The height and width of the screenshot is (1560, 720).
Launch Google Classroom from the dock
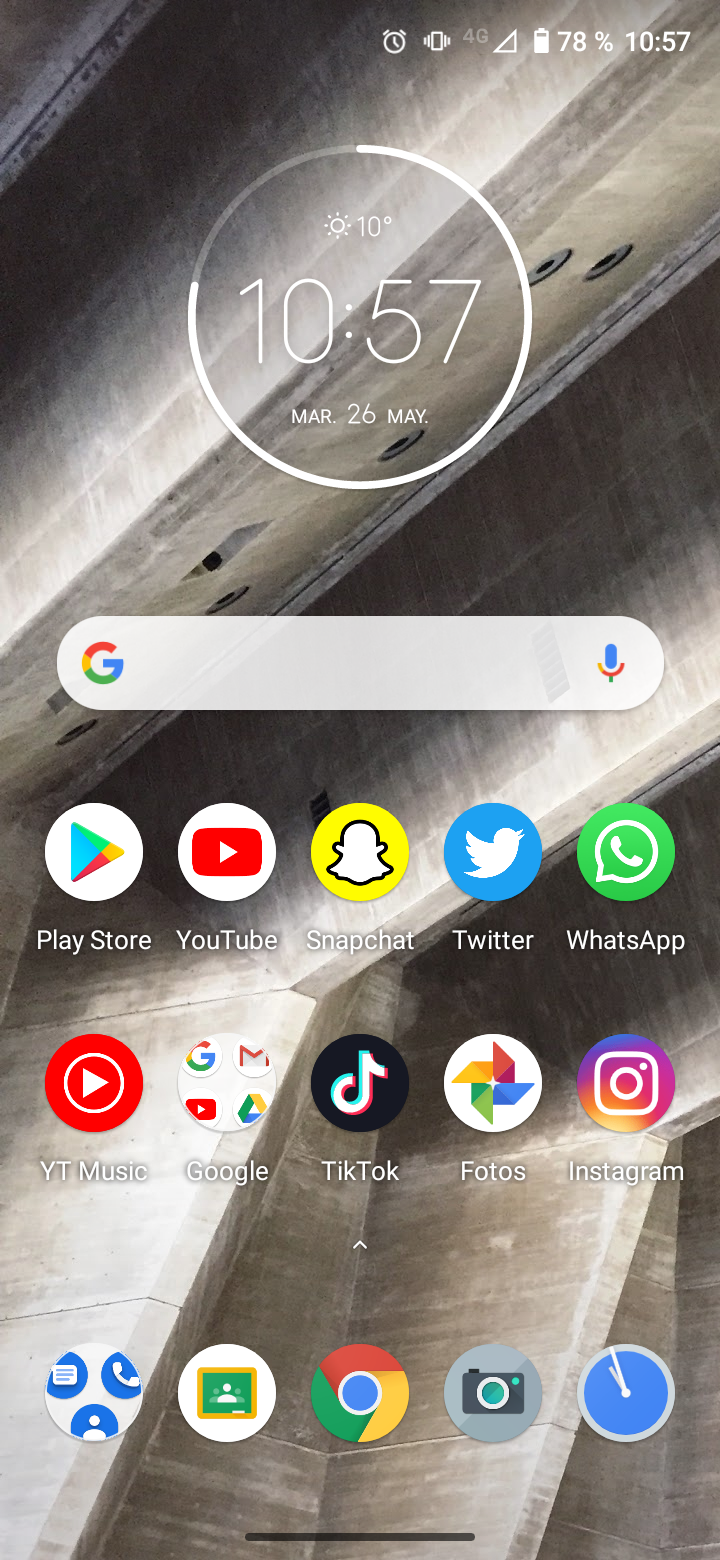coord(227,1393)
